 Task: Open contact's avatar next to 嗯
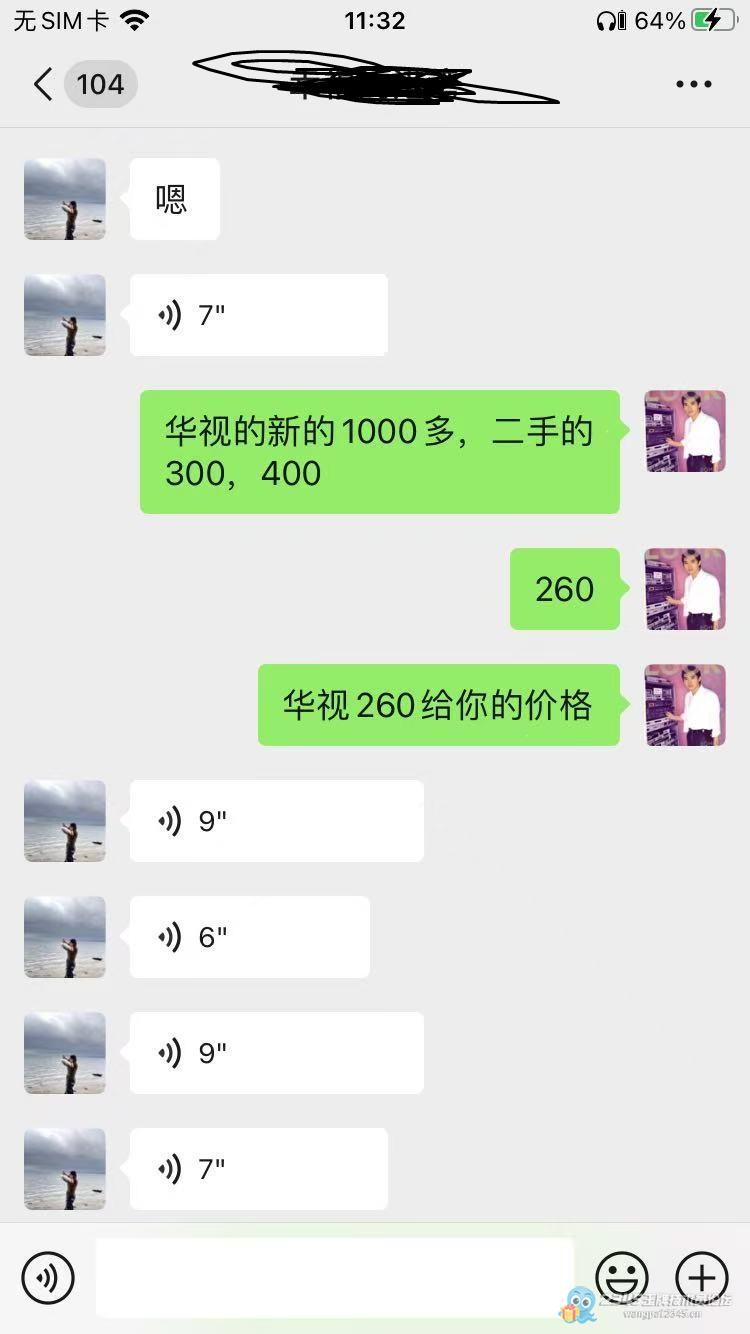tap(65, 199)
